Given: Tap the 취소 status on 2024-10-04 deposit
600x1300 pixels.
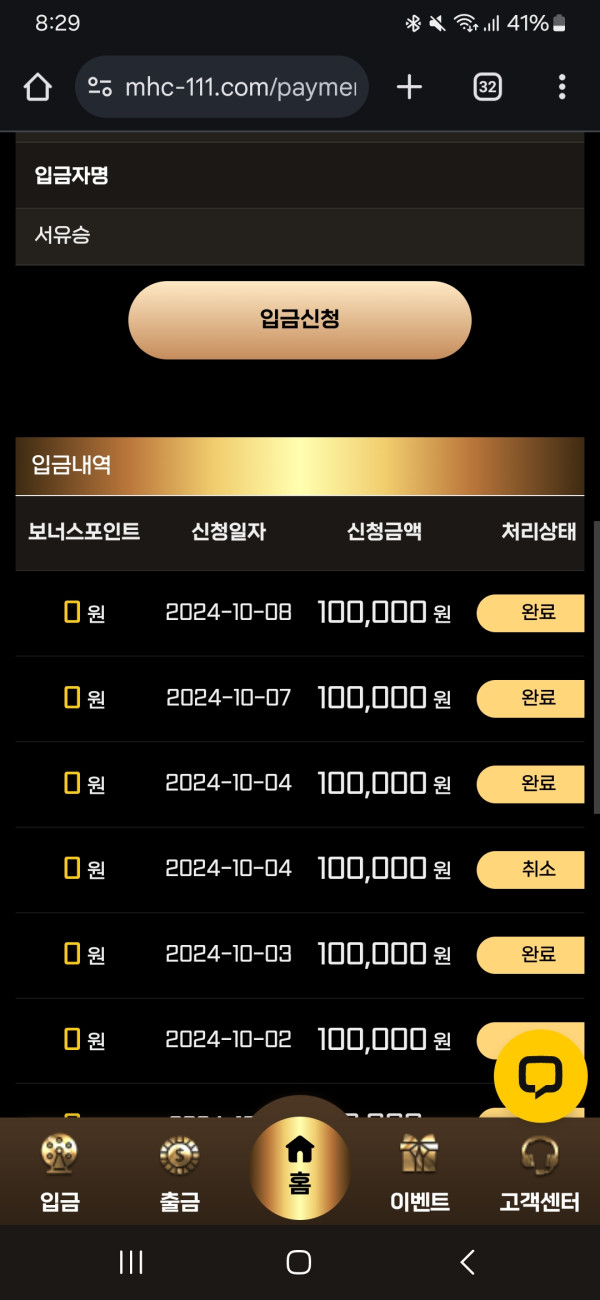Looking at the screenshot, I should click(531, 869).
